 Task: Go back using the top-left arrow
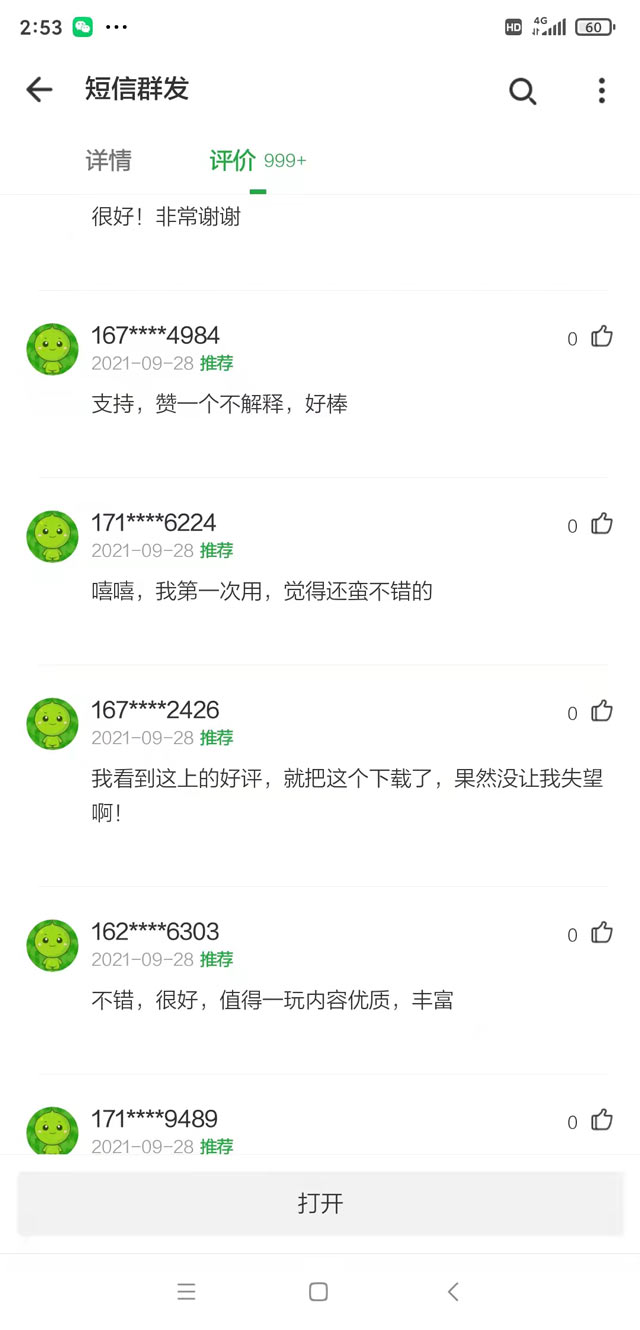39,90
